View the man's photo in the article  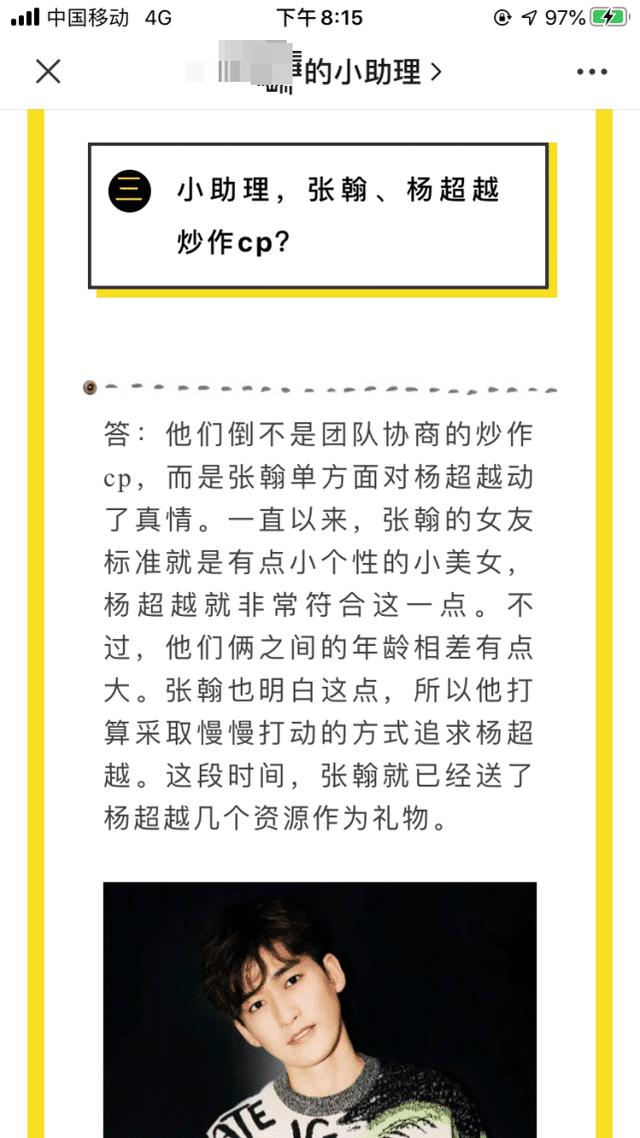[x=320, y=1010]
